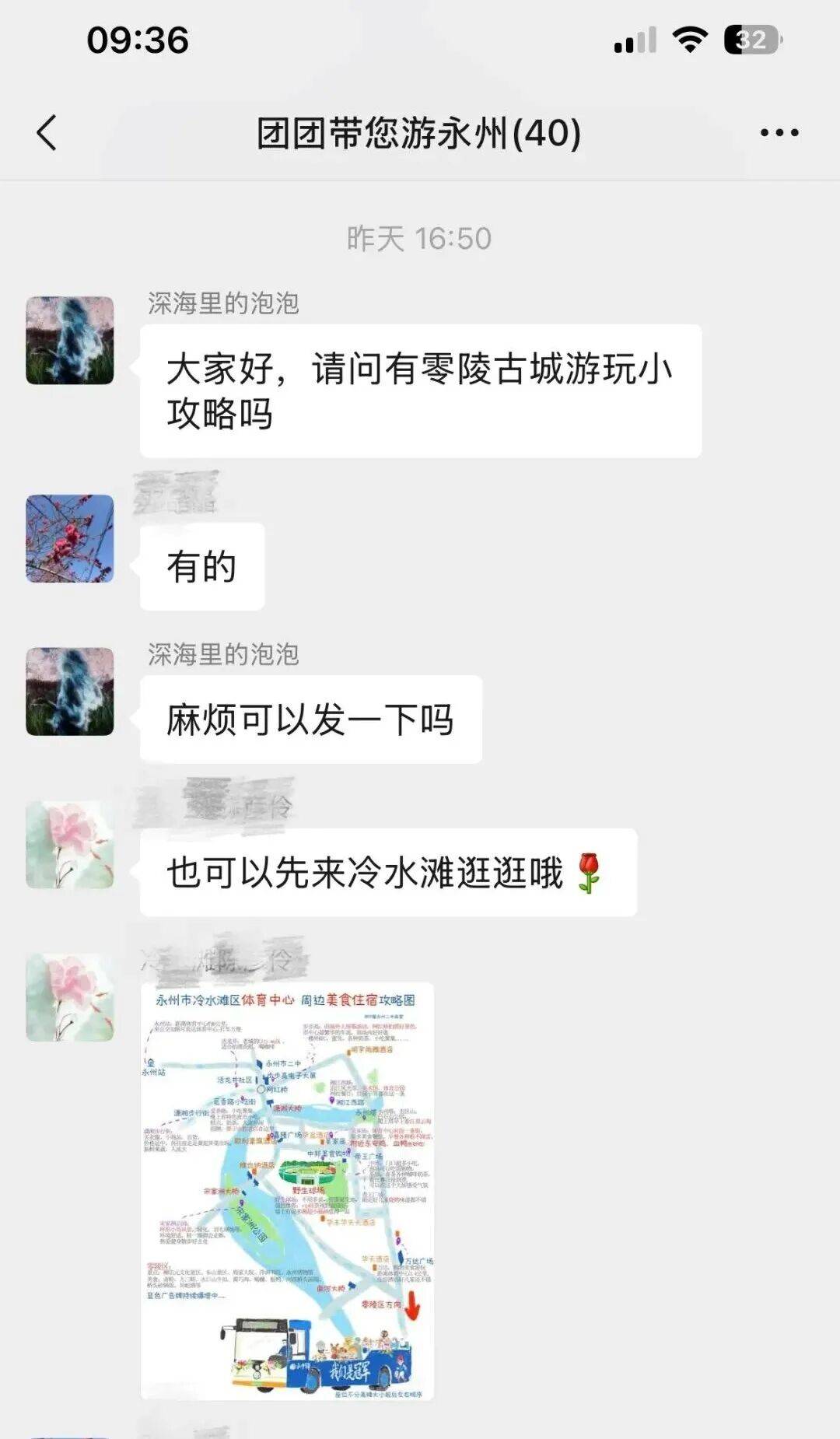Go back from the group chat
The height and width of the screenshot is (1439, 840).
(47, 133)
